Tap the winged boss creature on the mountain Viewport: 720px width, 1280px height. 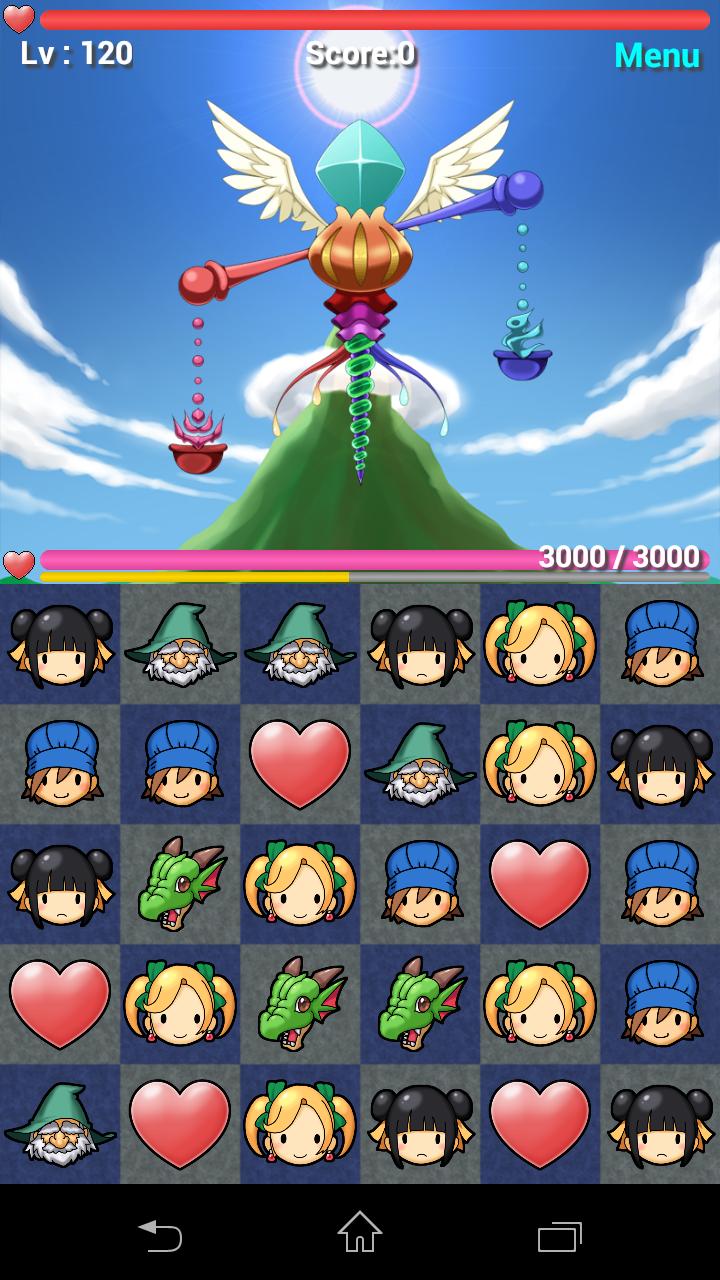[360, 250]
